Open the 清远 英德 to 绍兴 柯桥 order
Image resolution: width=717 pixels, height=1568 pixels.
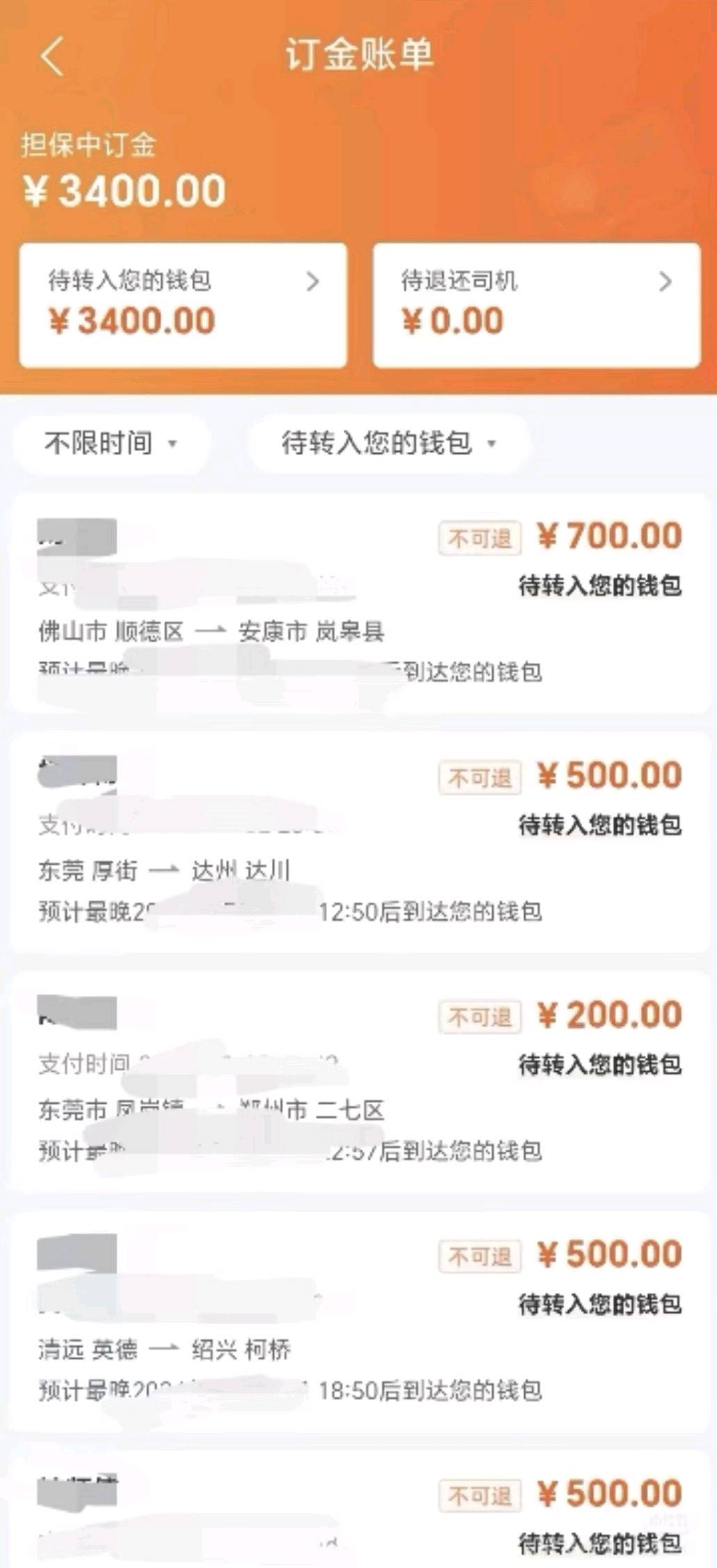click(360, 1322)
